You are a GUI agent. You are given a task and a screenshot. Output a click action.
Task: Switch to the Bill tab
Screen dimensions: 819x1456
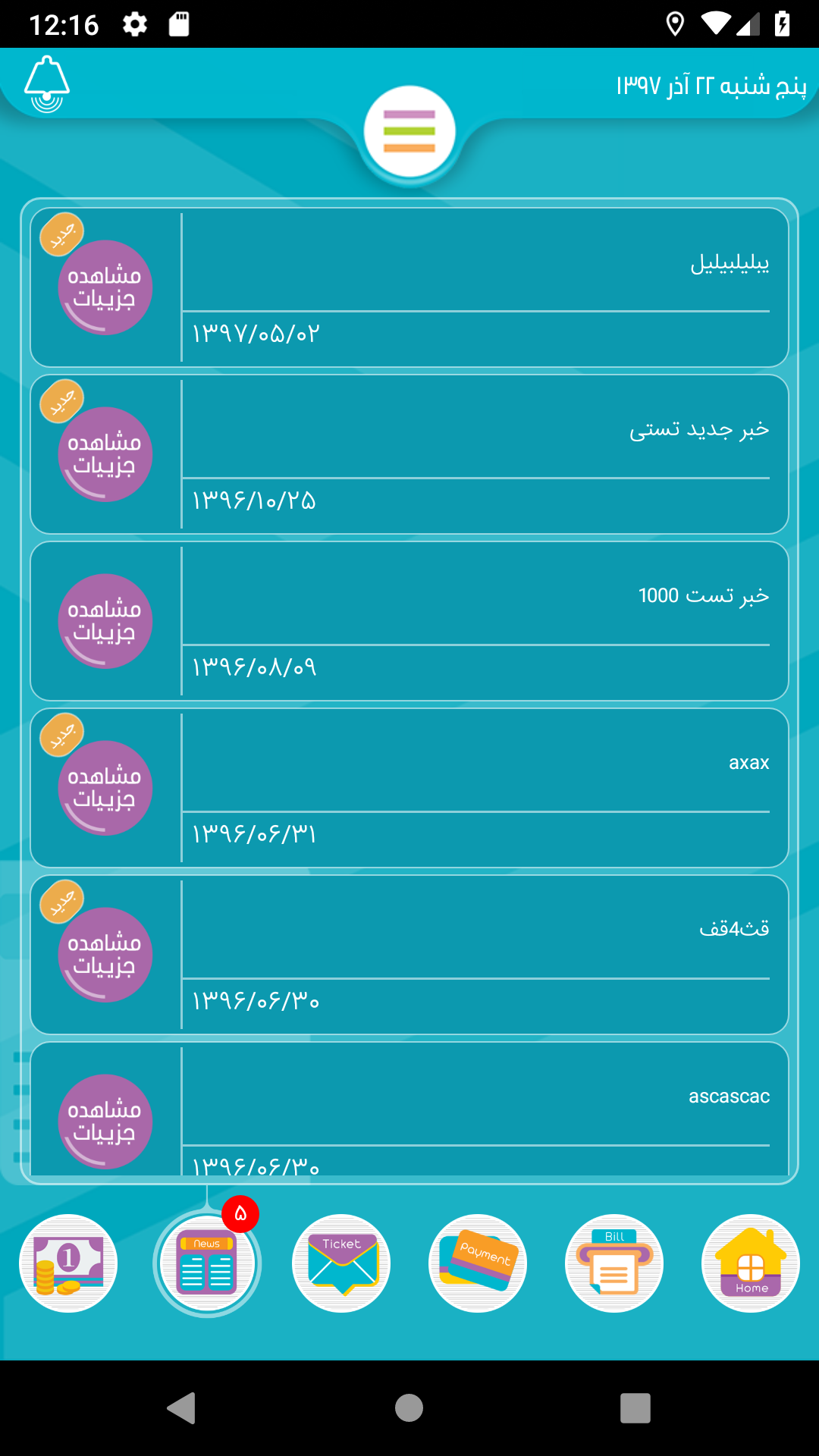(614, 1263)
